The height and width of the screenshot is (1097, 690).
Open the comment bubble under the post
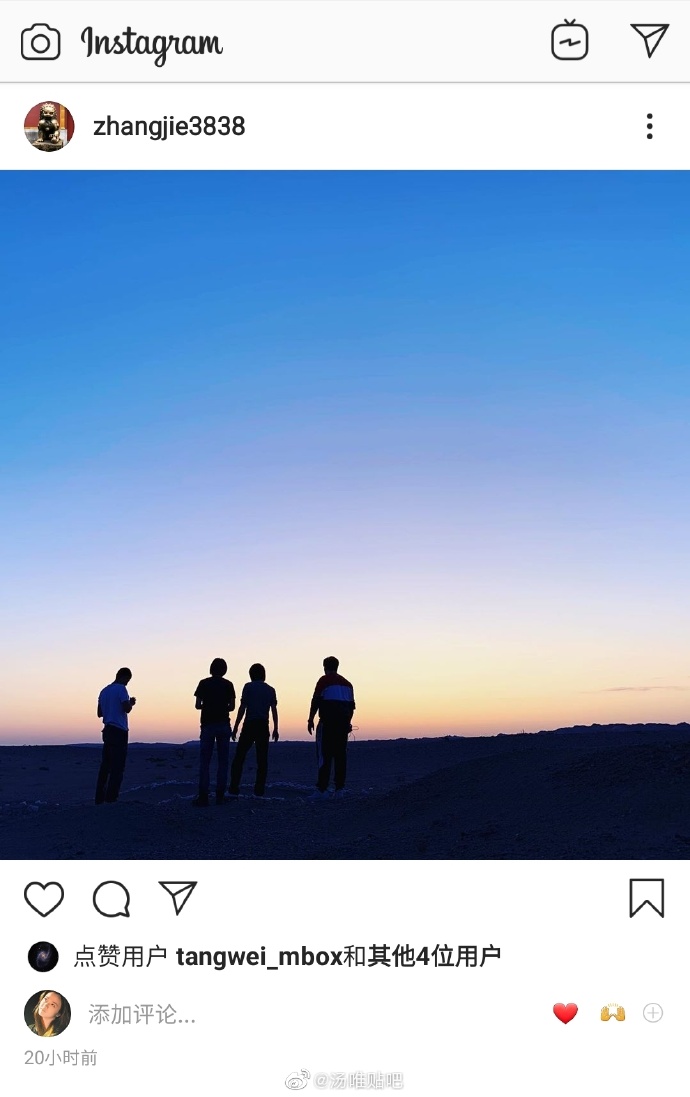[x=111, y=898]
